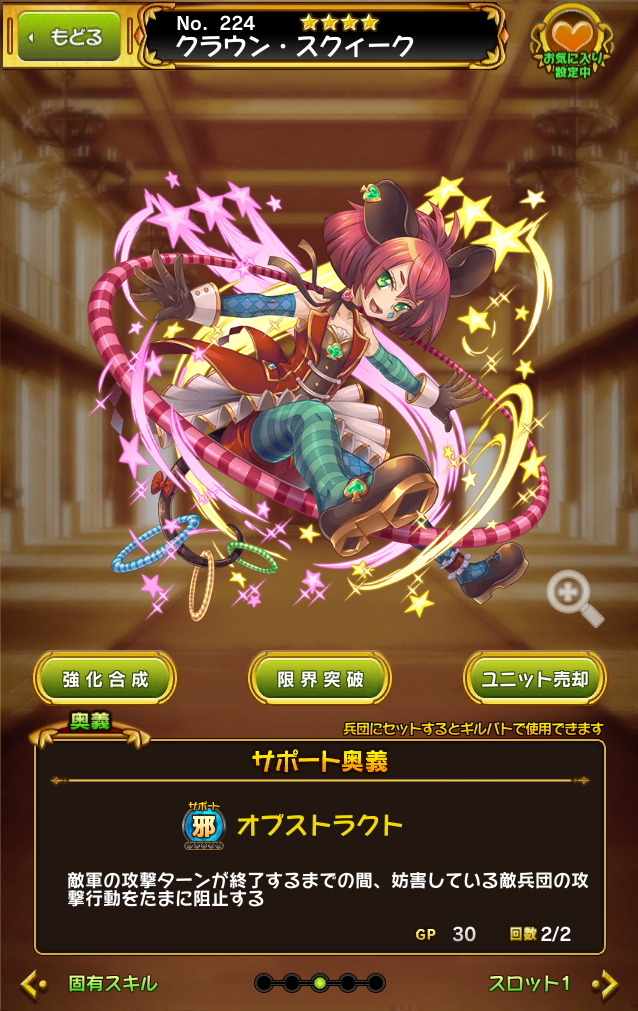Select the 奥義 tab
Image resolution: width=638 pixels, height=1011 pixels.
click(89, 722)
